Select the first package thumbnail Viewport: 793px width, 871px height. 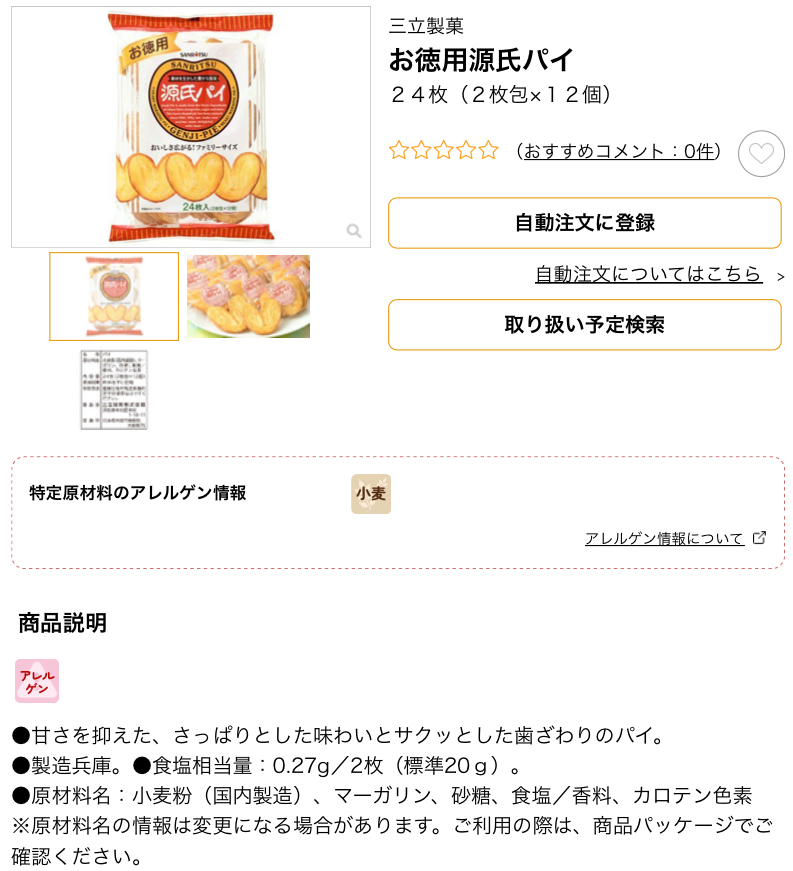[x=114, y=296]
